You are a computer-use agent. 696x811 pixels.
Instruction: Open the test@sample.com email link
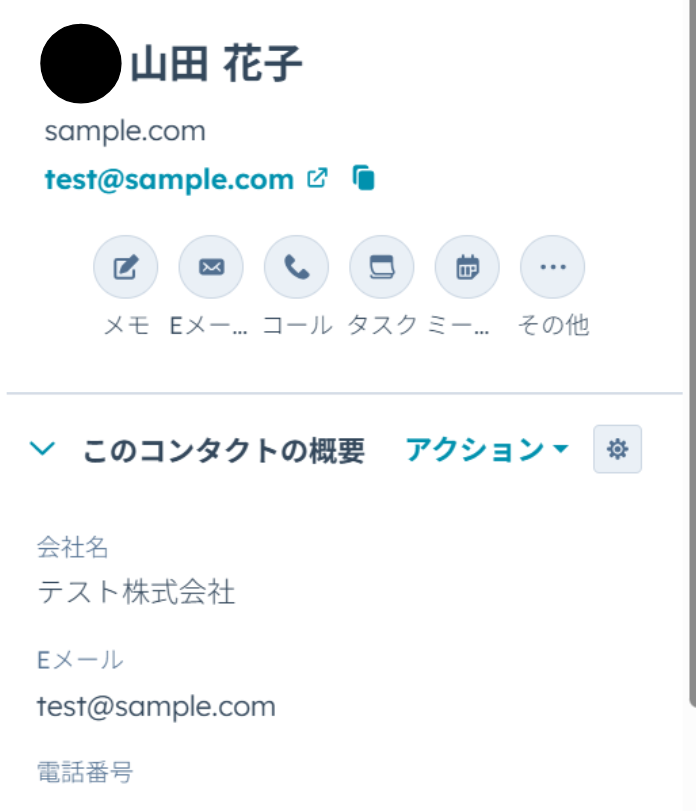pos(169,180)
